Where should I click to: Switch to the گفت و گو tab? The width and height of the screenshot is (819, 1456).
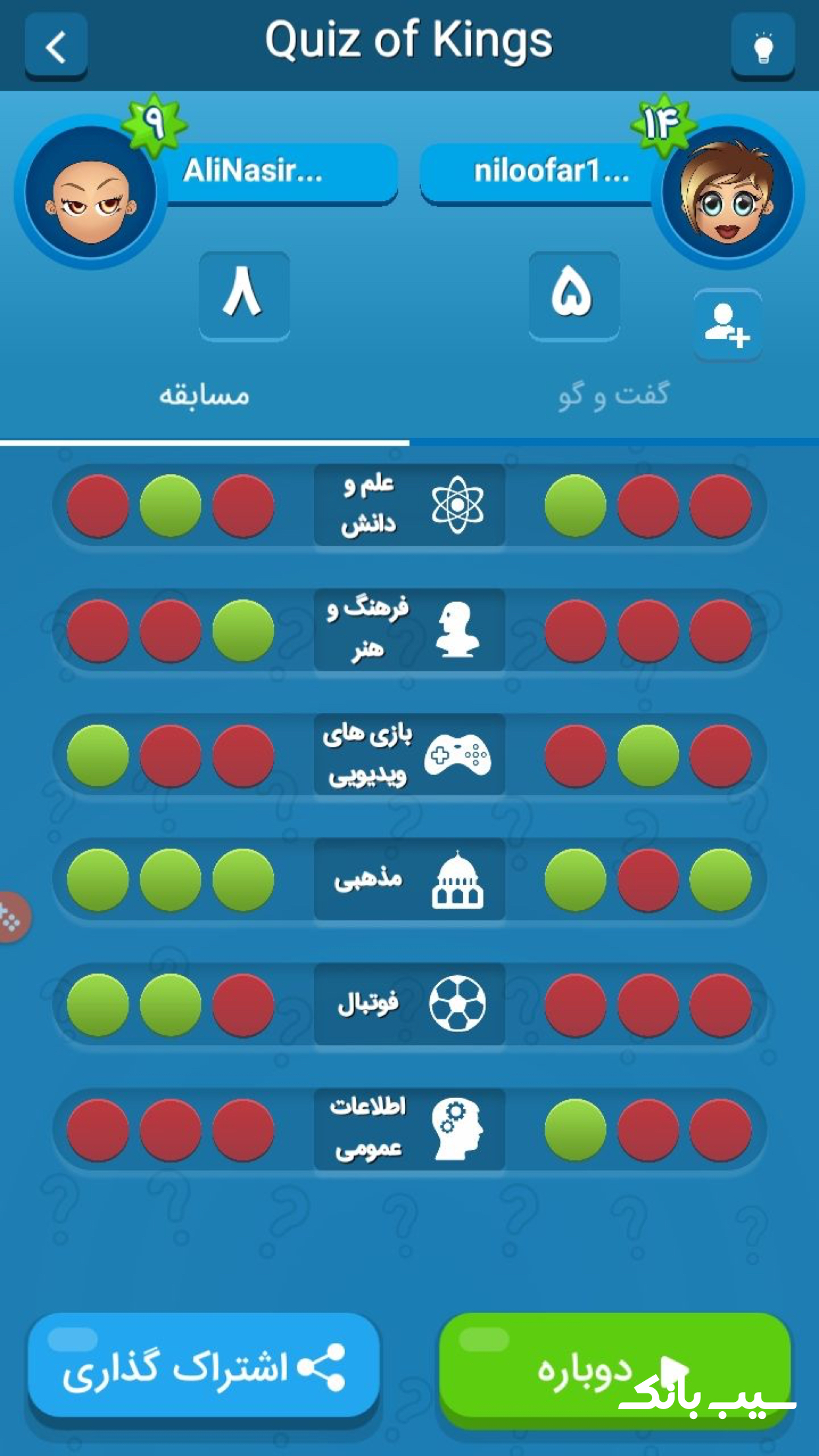coord(614,394)
